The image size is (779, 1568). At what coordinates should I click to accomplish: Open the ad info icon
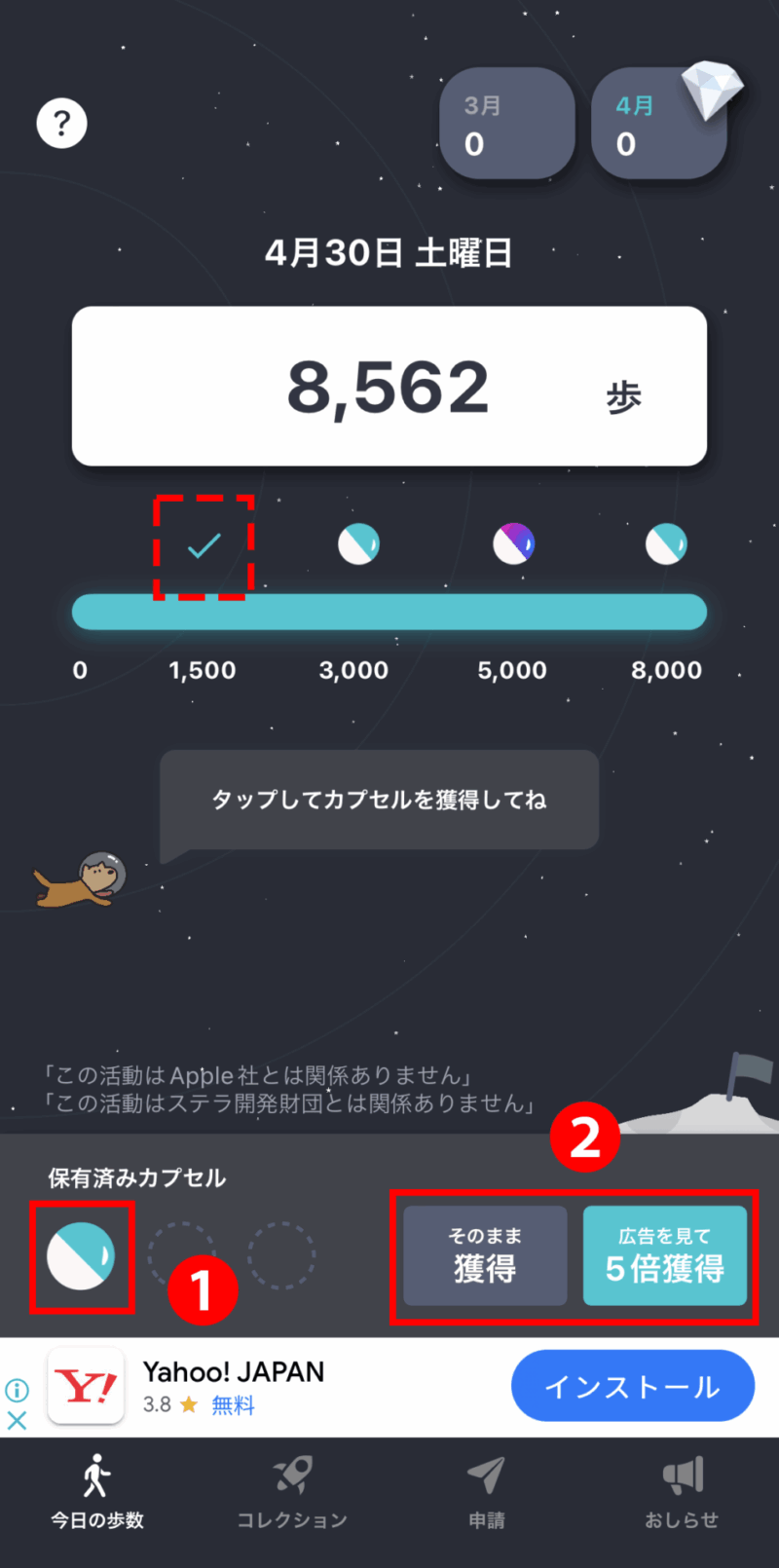coord(17,1390)
